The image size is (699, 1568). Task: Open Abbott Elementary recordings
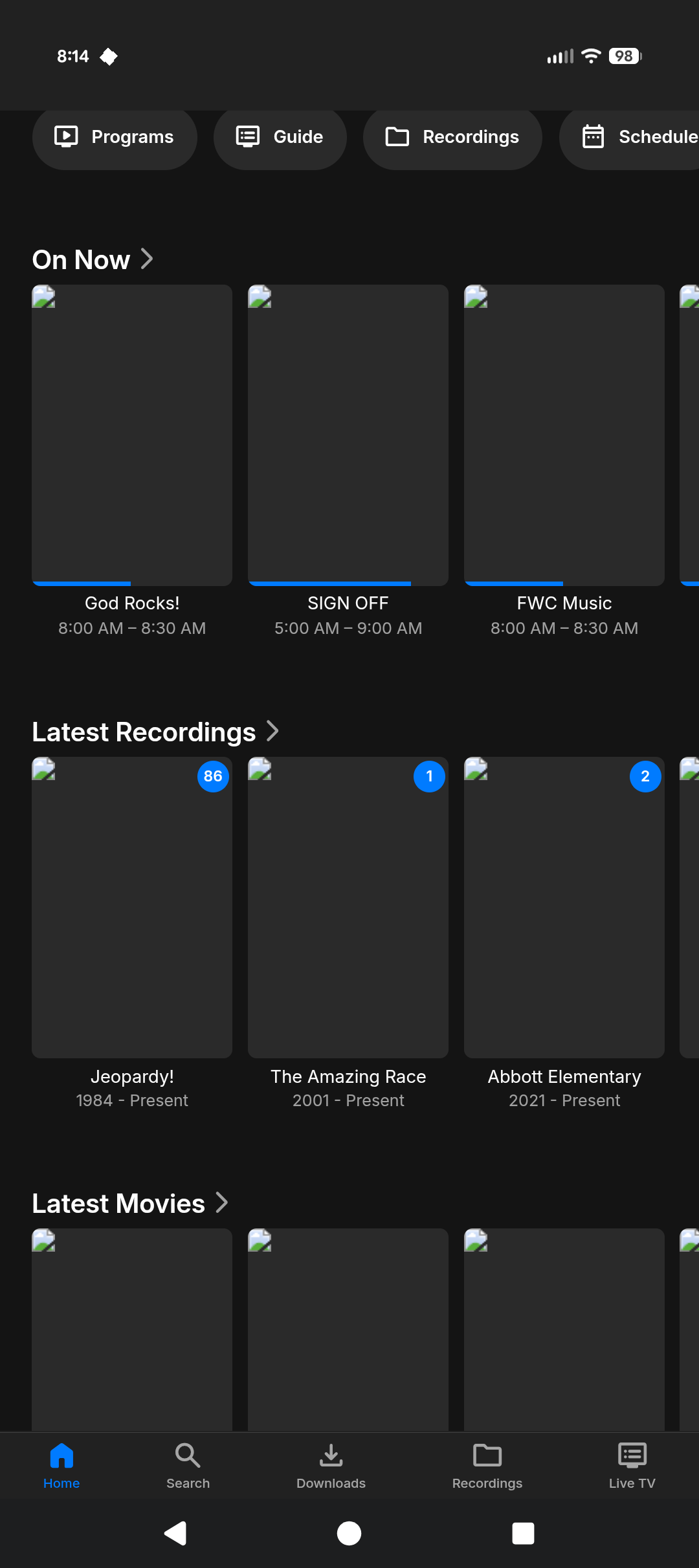tap(564, 908)
